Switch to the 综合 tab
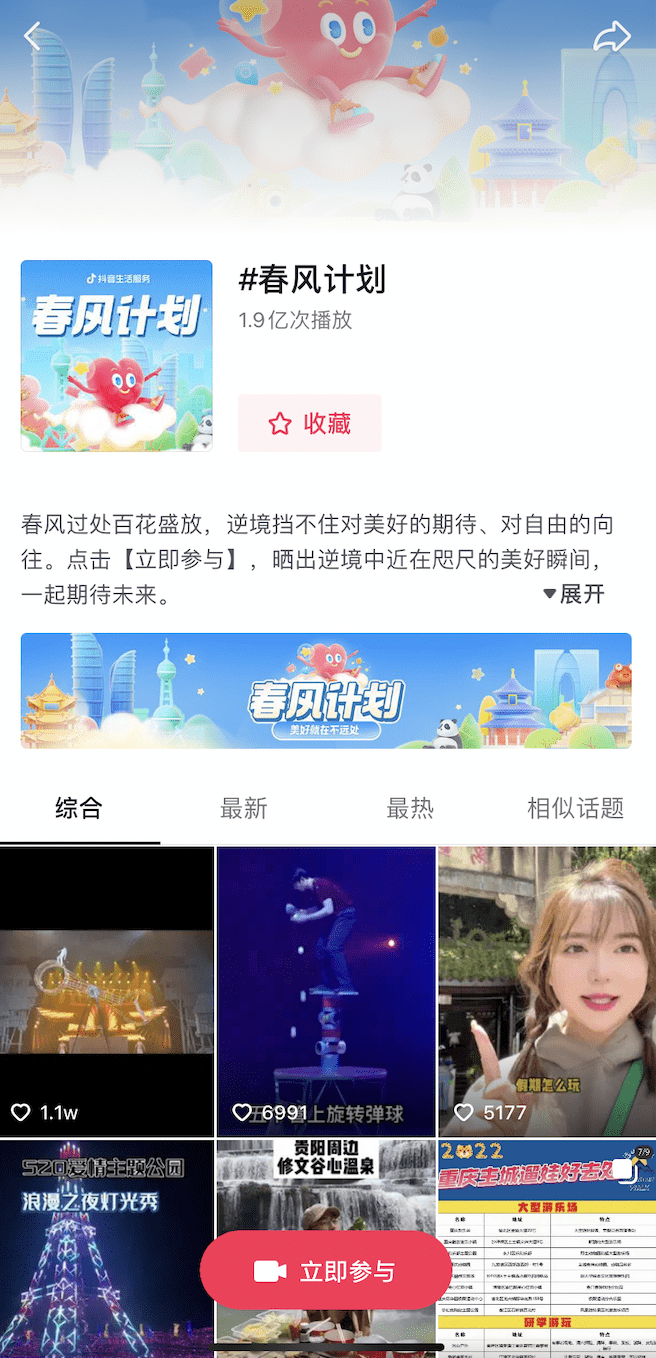The image size is (656, 1358). coord(79,808)
